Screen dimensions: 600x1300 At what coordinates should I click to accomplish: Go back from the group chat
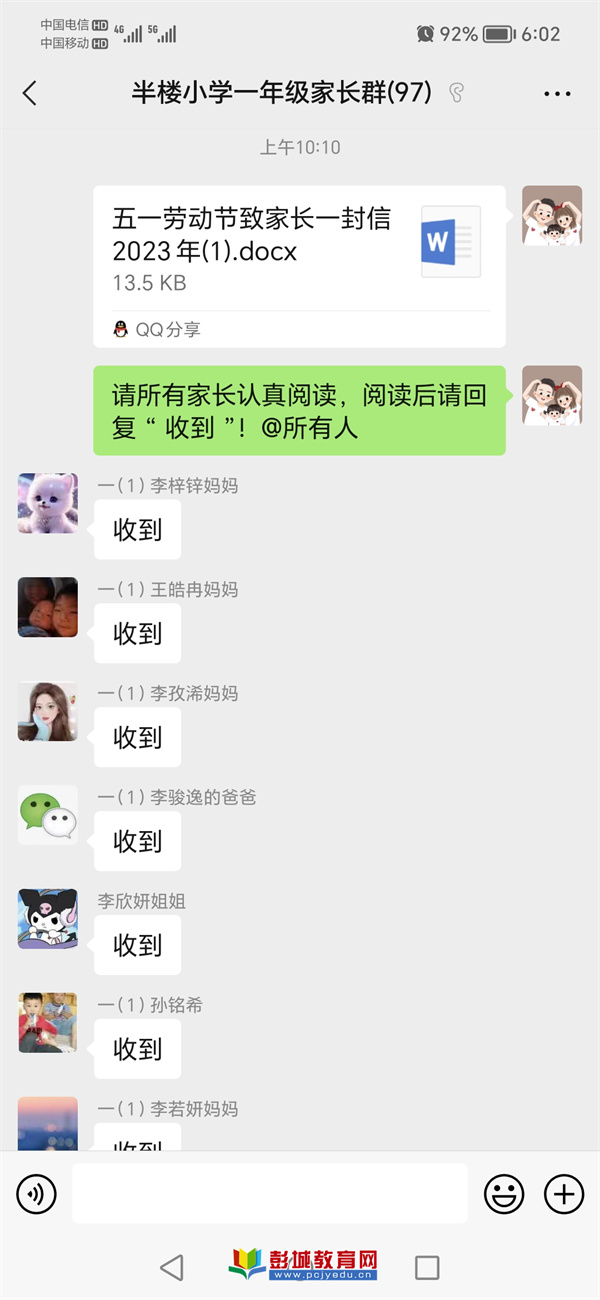coord(29,94)
